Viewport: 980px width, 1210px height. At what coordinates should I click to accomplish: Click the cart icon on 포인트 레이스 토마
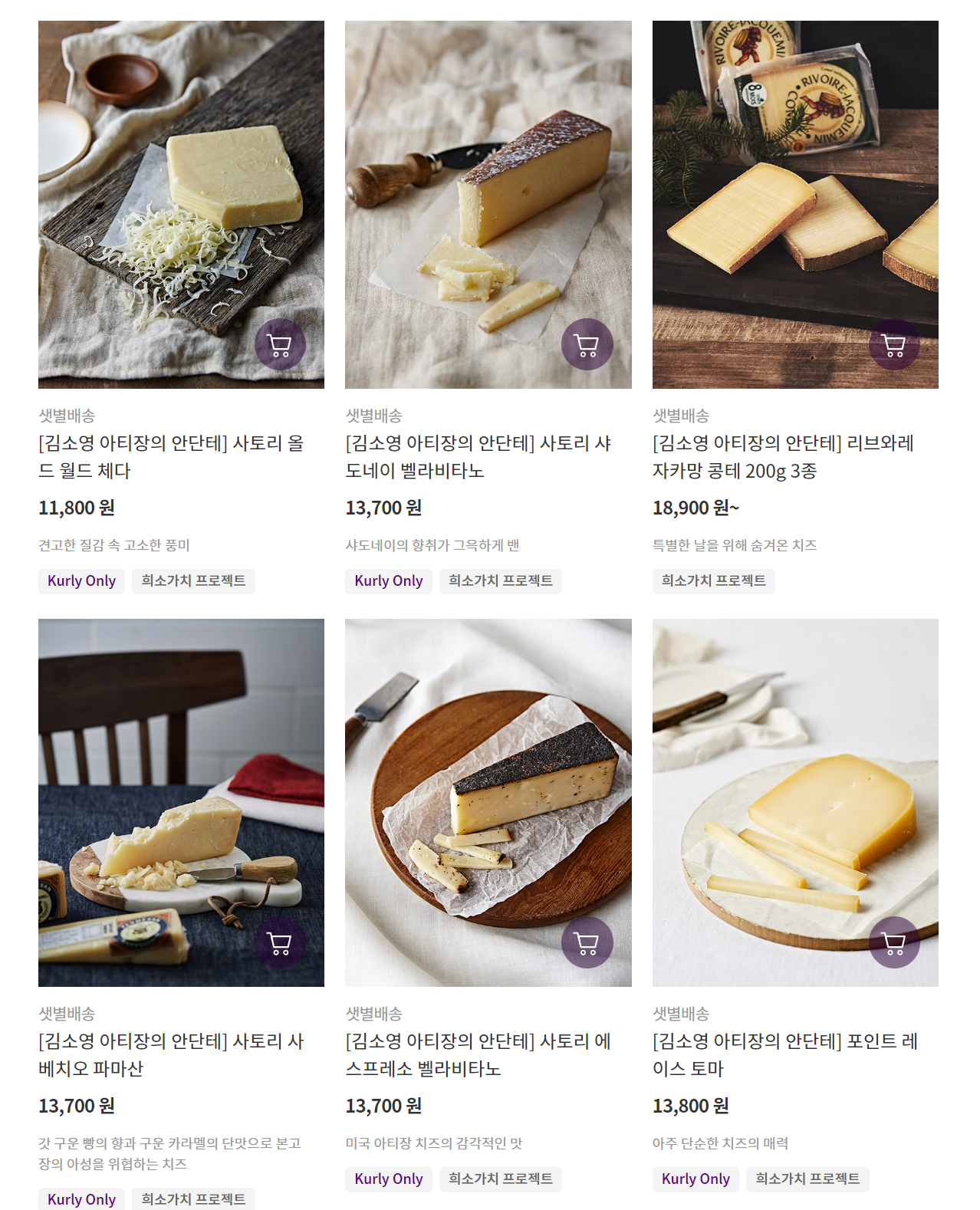pos(894,942)
